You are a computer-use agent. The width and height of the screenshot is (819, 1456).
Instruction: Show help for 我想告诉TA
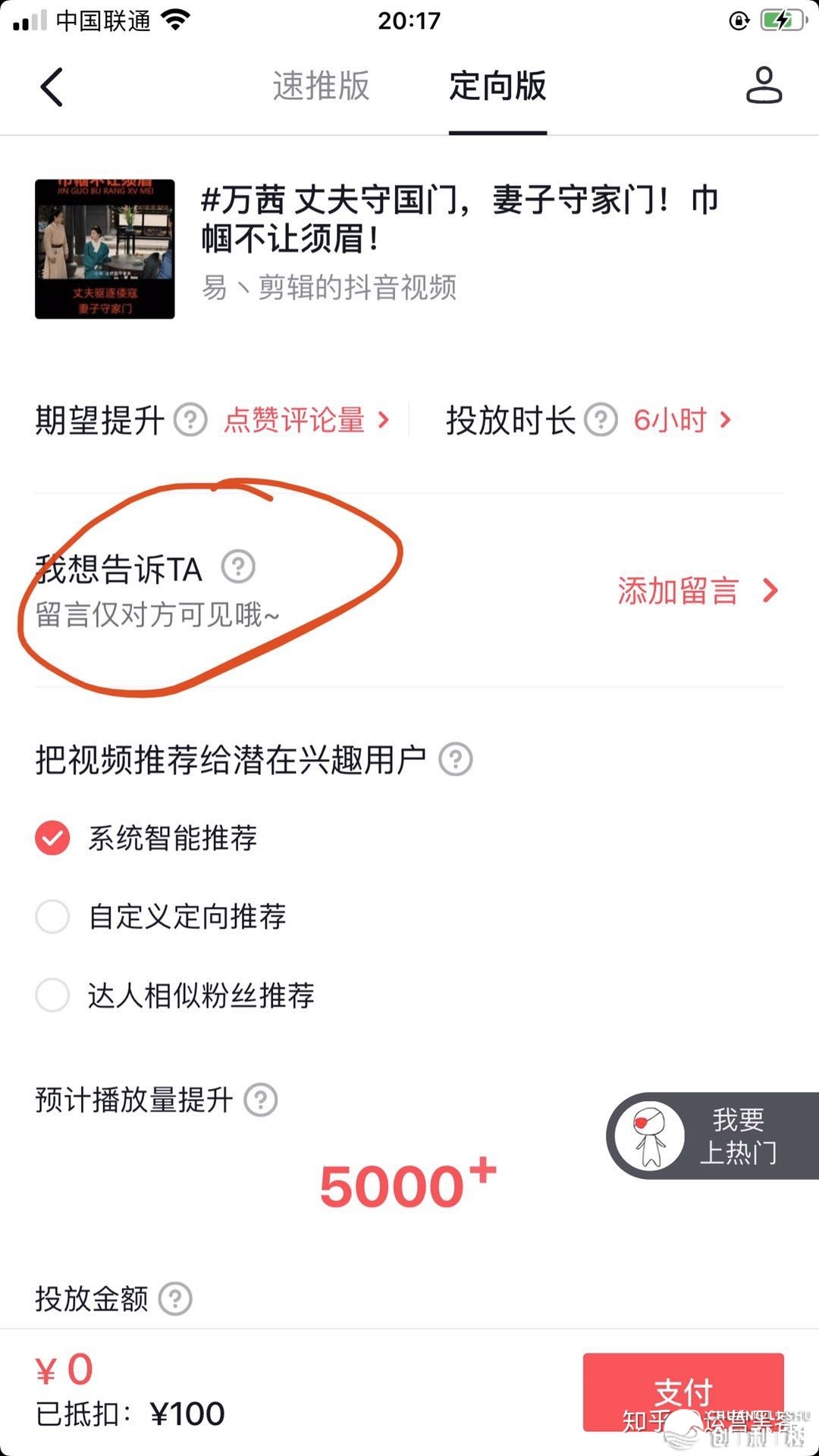[238, 566]
